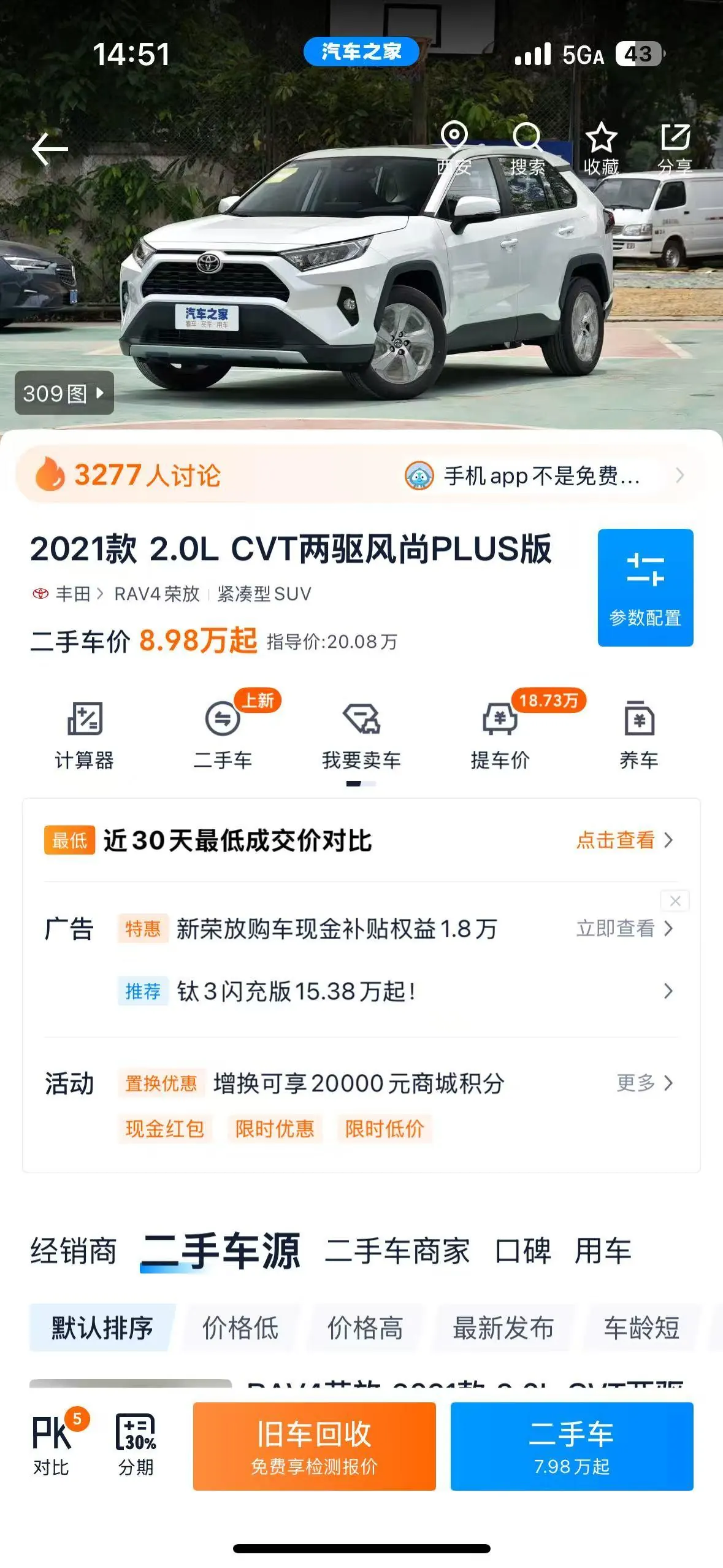View 更多 activities
This screenshot has height=1568, width=723.
(x=645, y=1083)
